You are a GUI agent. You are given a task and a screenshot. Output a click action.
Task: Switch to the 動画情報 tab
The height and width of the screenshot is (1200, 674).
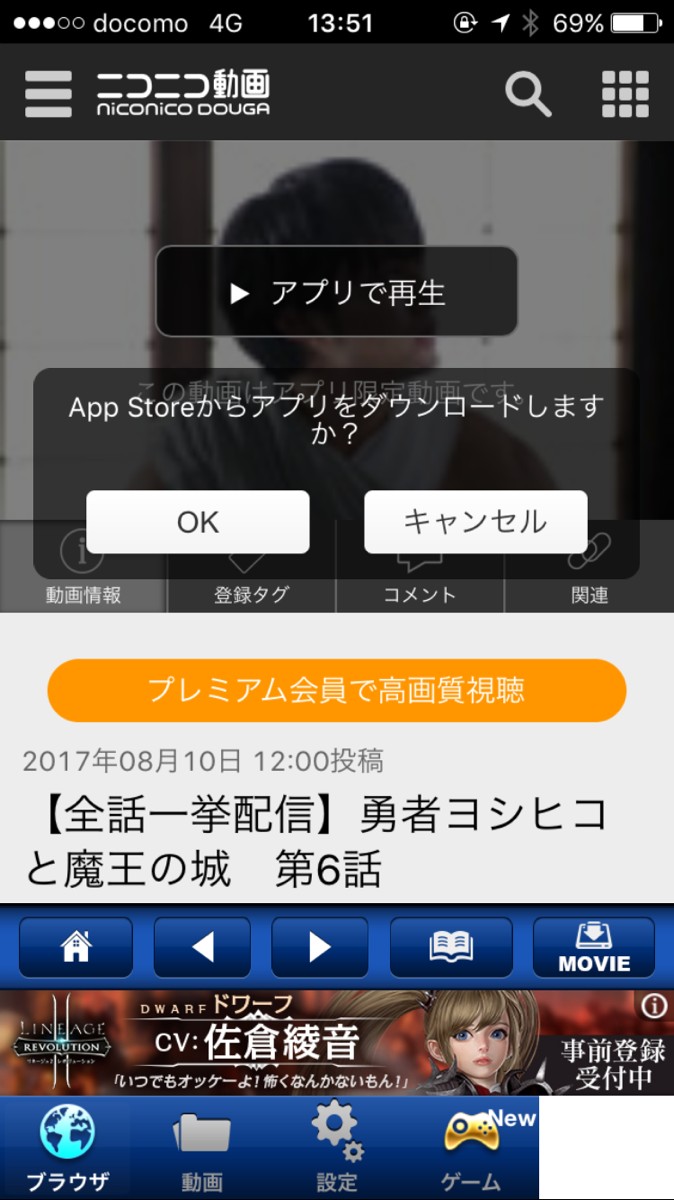[x=84, y=594]
